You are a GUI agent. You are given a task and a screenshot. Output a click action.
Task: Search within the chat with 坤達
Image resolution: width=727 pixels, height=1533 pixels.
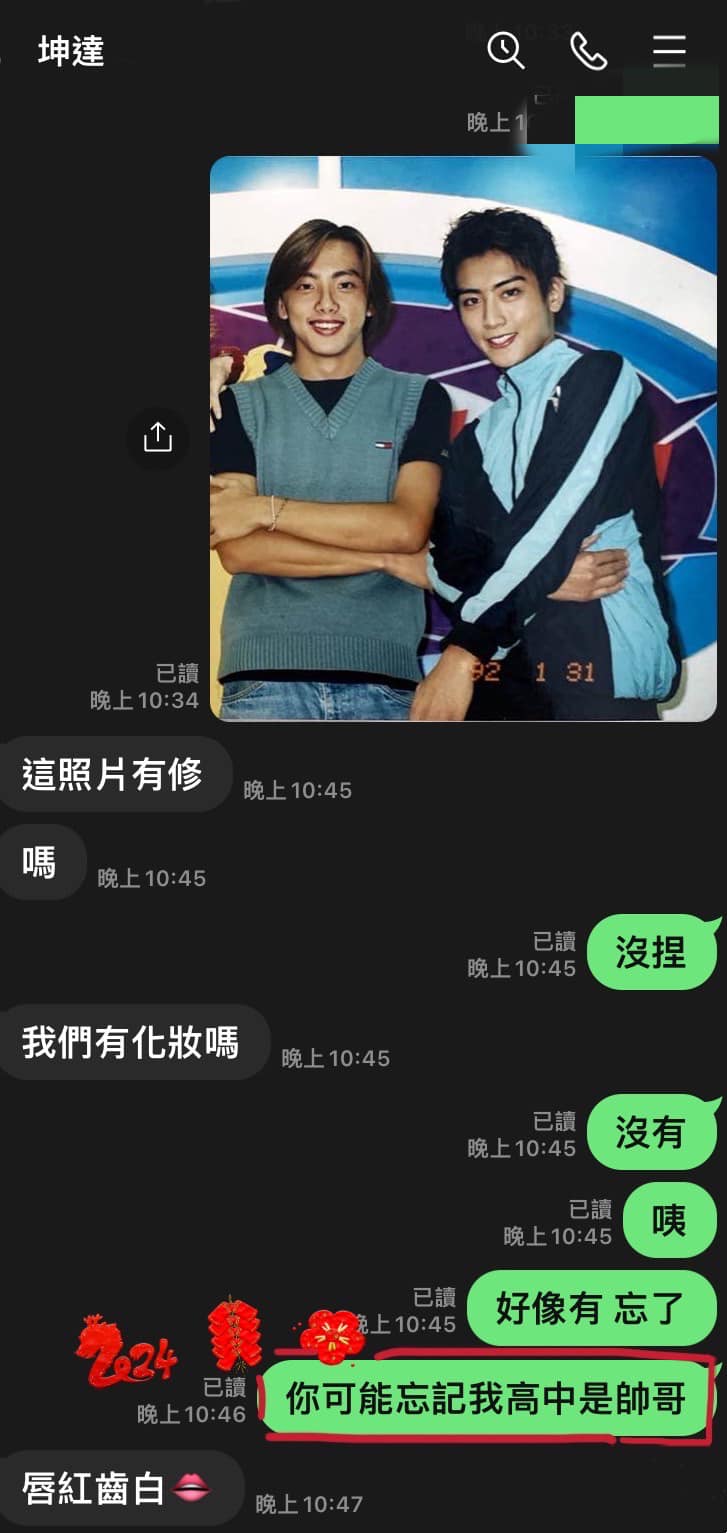(505, 49)
